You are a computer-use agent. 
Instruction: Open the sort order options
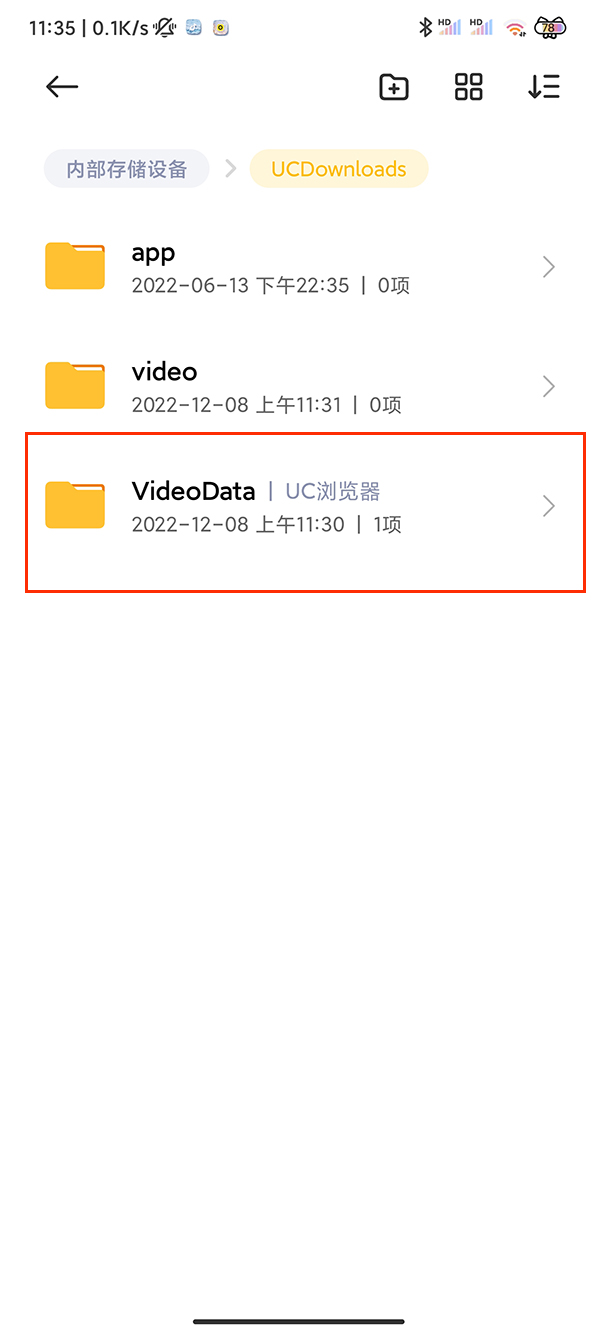point(544,87)
